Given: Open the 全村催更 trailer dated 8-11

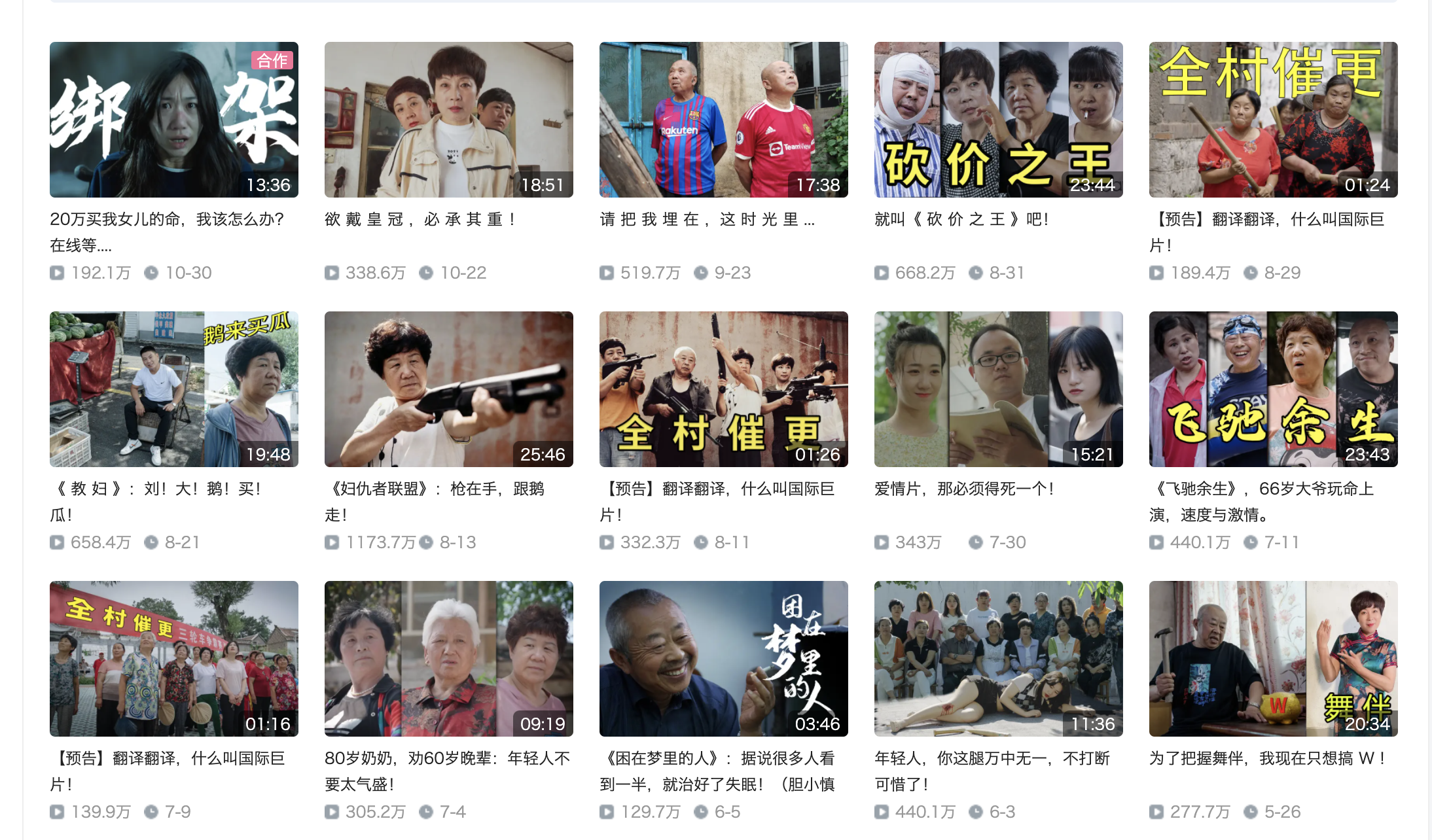Looking at the screenshot, I should coord(723,389).
